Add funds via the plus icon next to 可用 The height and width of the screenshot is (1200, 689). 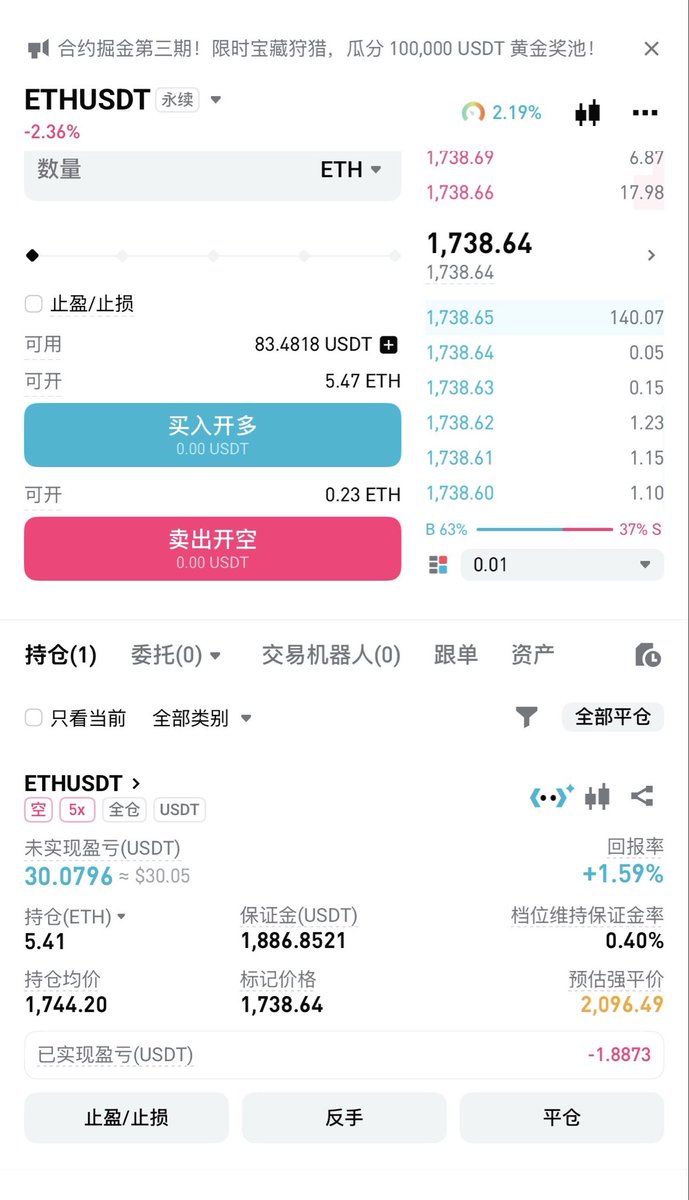(389, 345)
